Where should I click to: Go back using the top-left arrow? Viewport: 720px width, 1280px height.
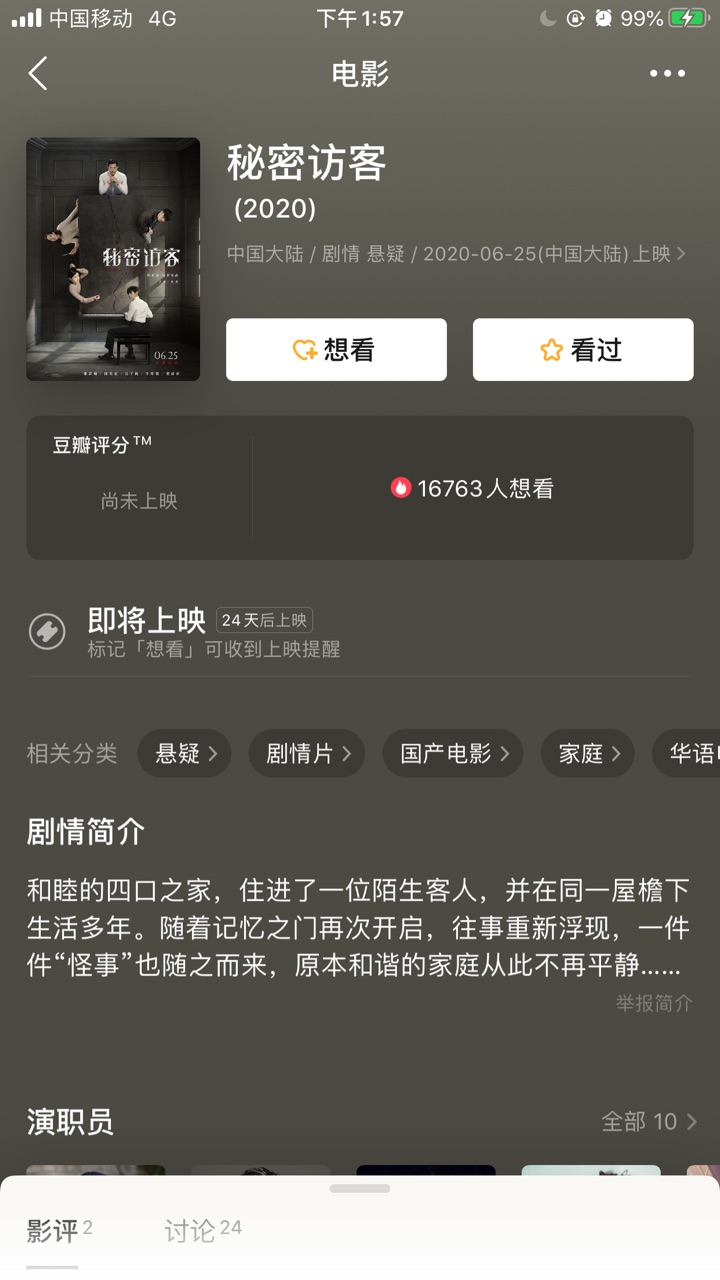point(38,74)
